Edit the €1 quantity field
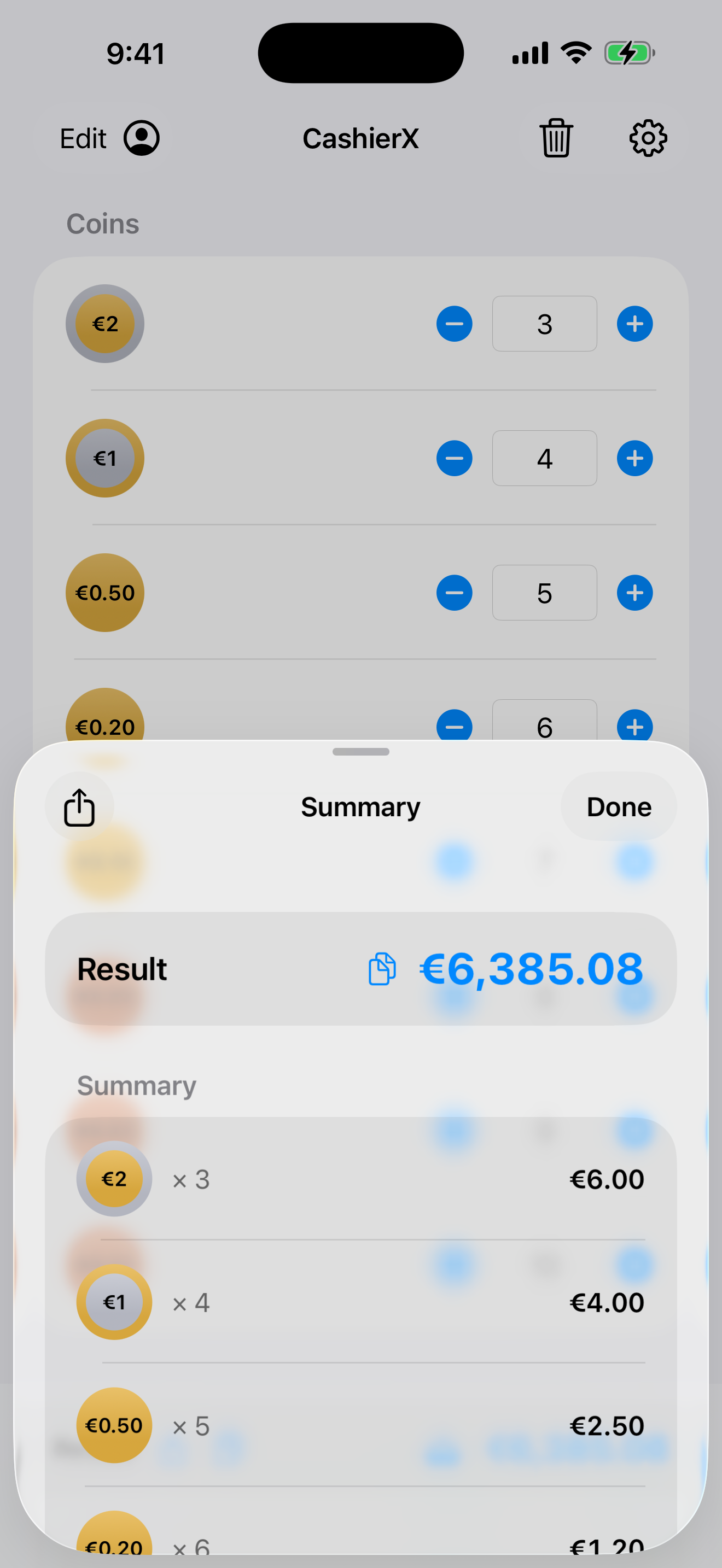This screenshot has width=722, height=1568. click(544, 458)
